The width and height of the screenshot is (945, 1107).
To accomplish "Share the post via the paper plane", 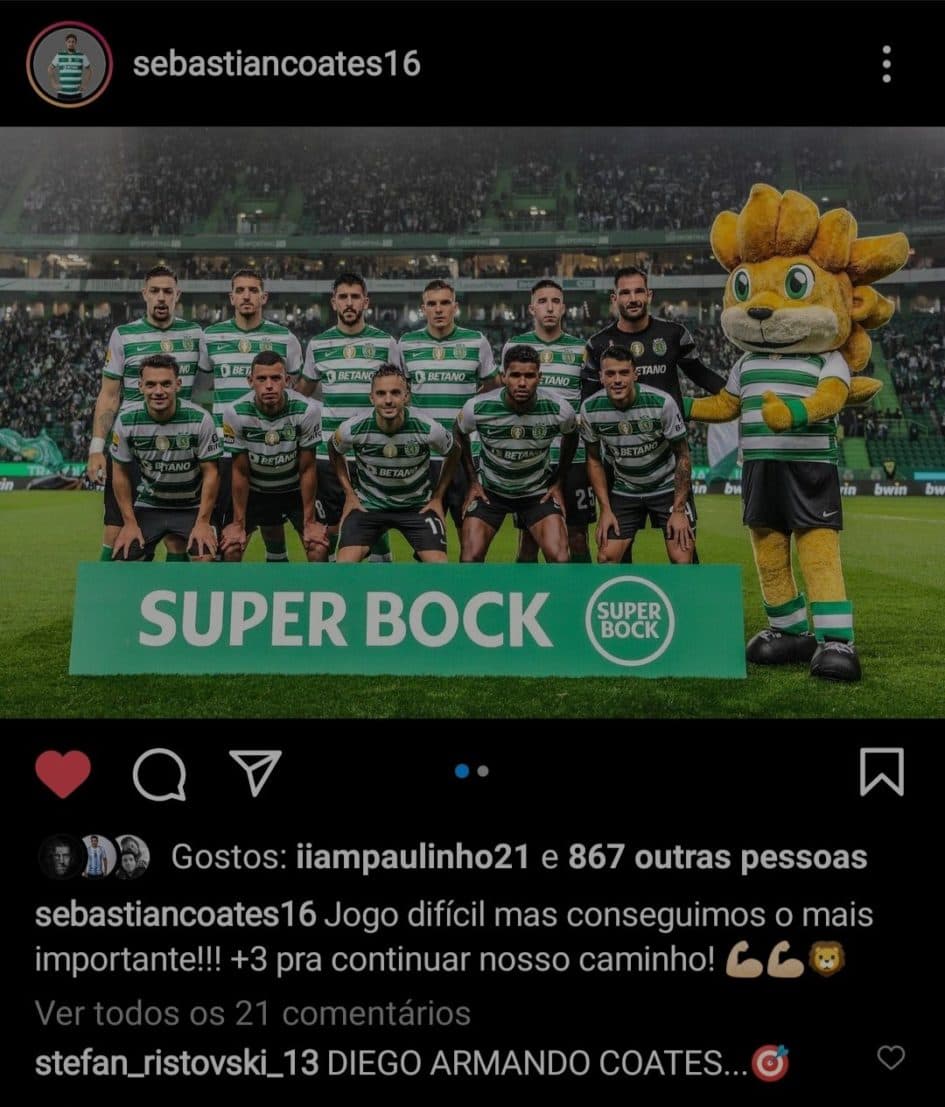I will click(x=255, y=772).
